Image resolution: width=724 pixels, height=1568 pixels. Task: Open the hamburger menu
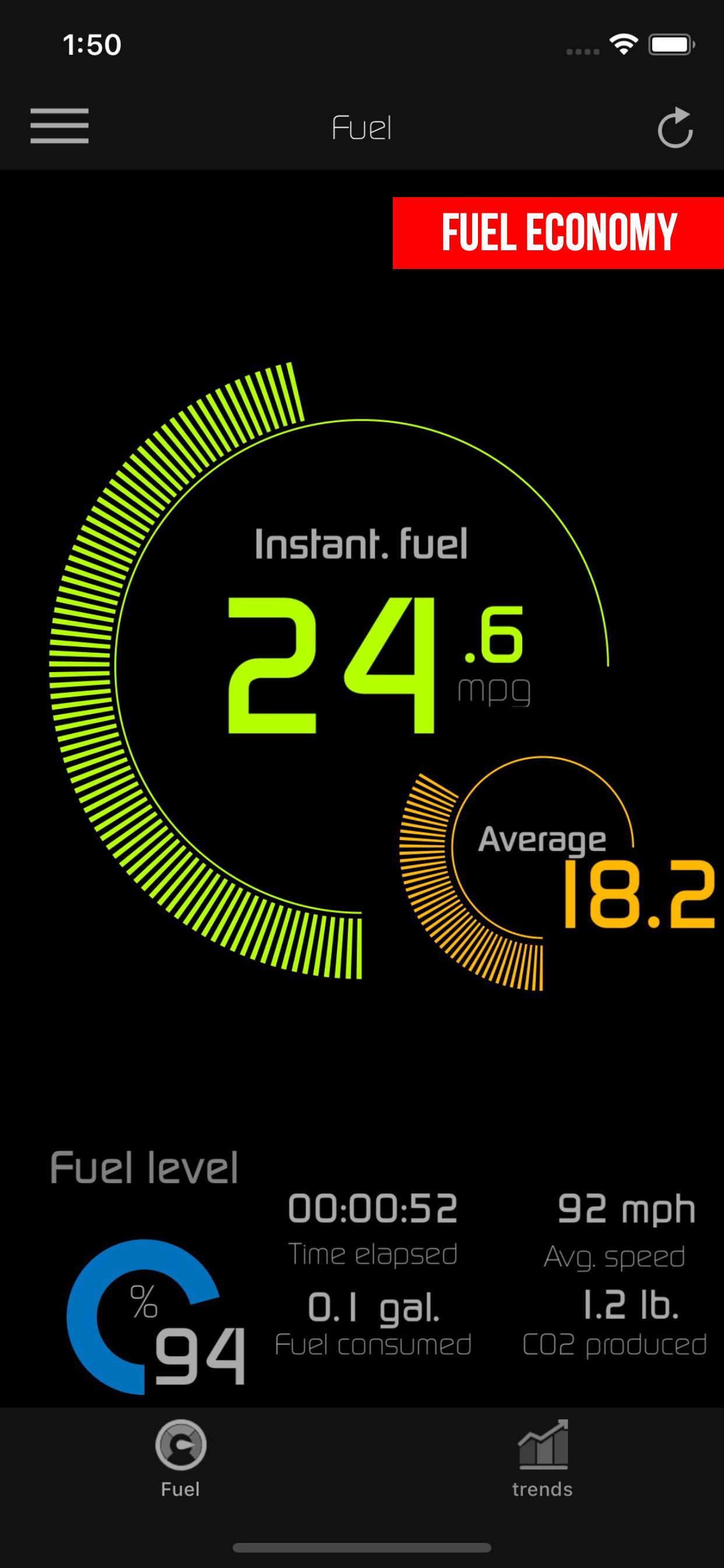(59, 126)
